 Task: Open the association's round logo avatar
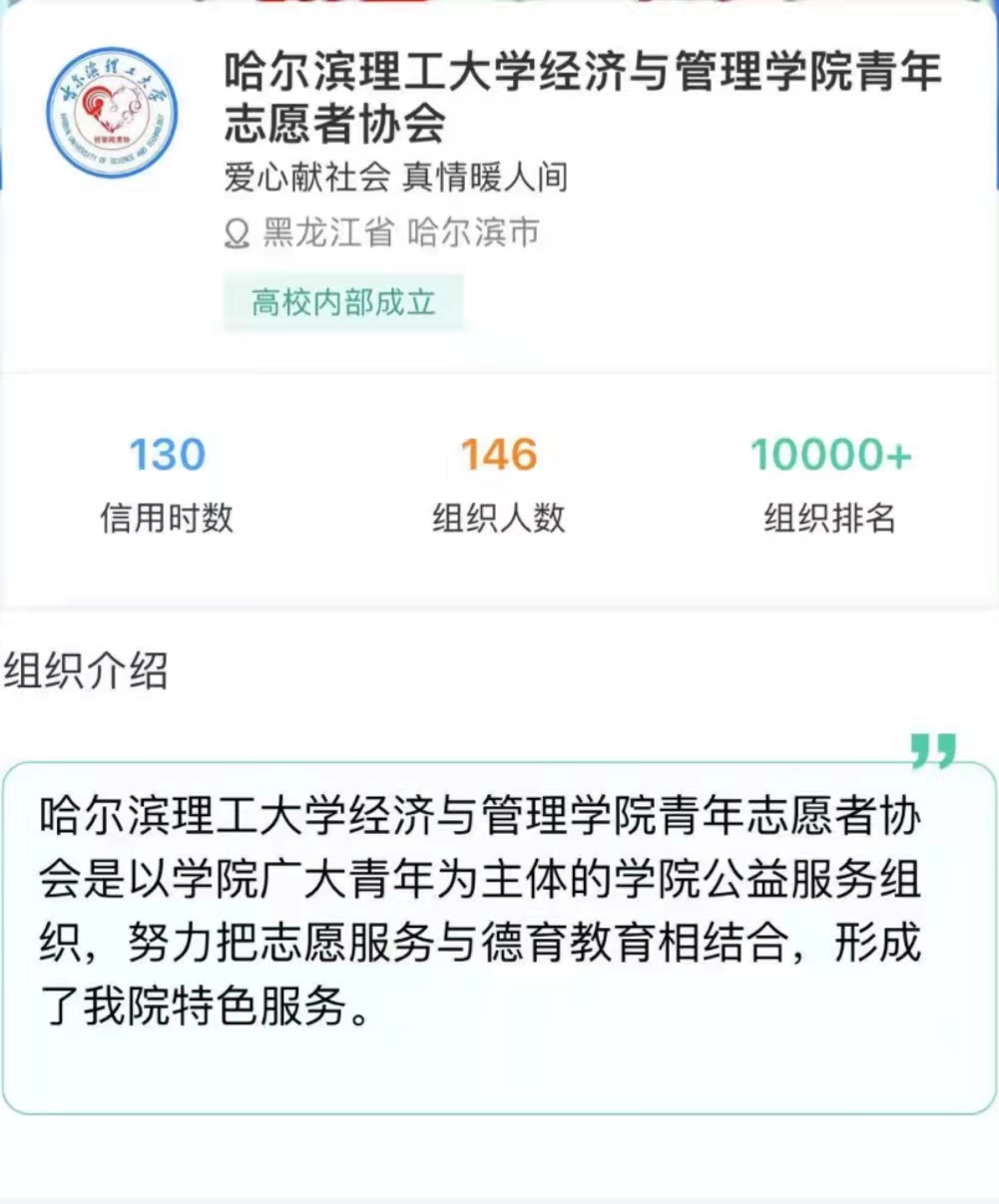click(112, 113)
